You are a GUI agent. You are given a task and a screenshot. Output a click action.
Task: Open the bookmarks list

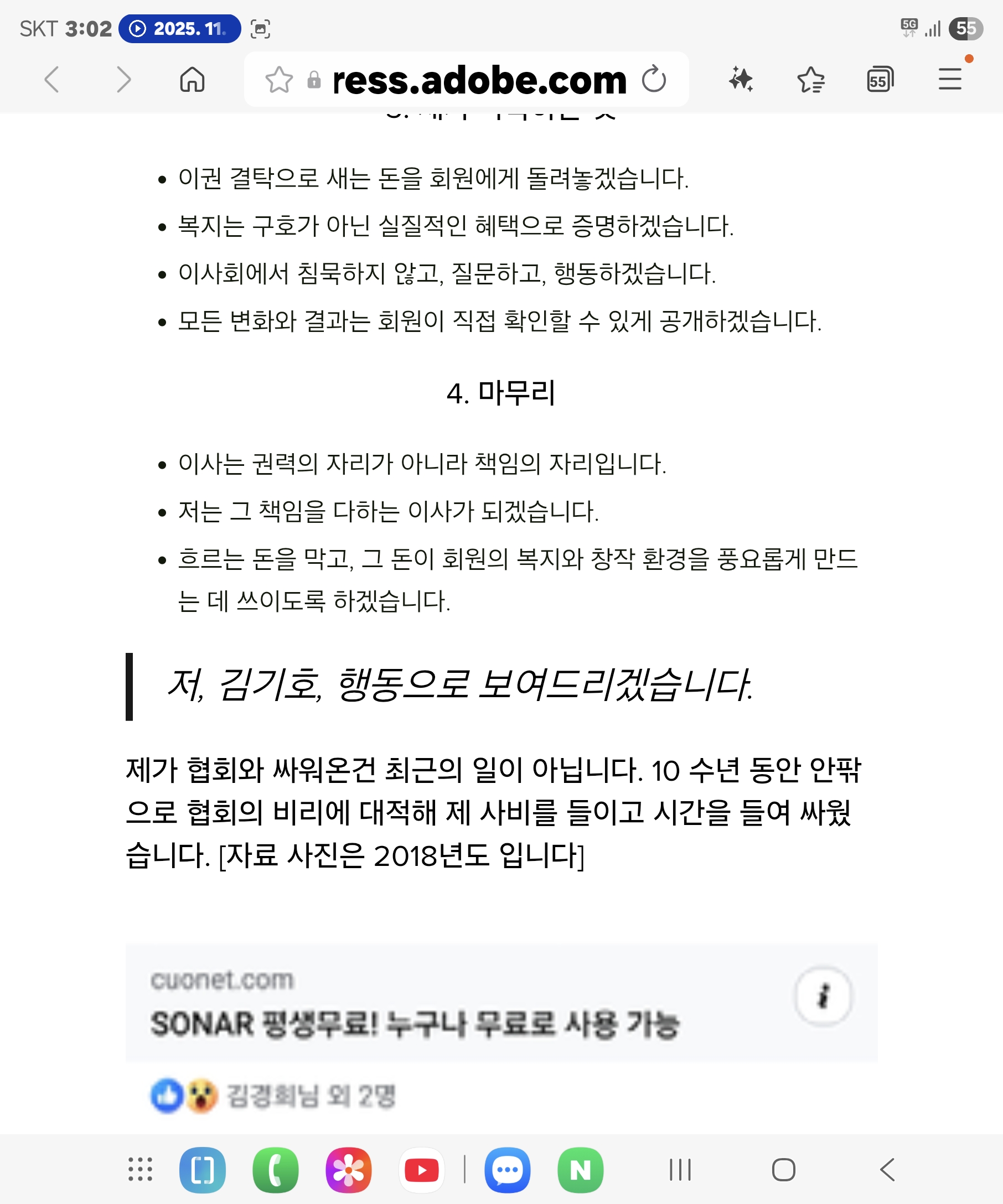point(810,79)
